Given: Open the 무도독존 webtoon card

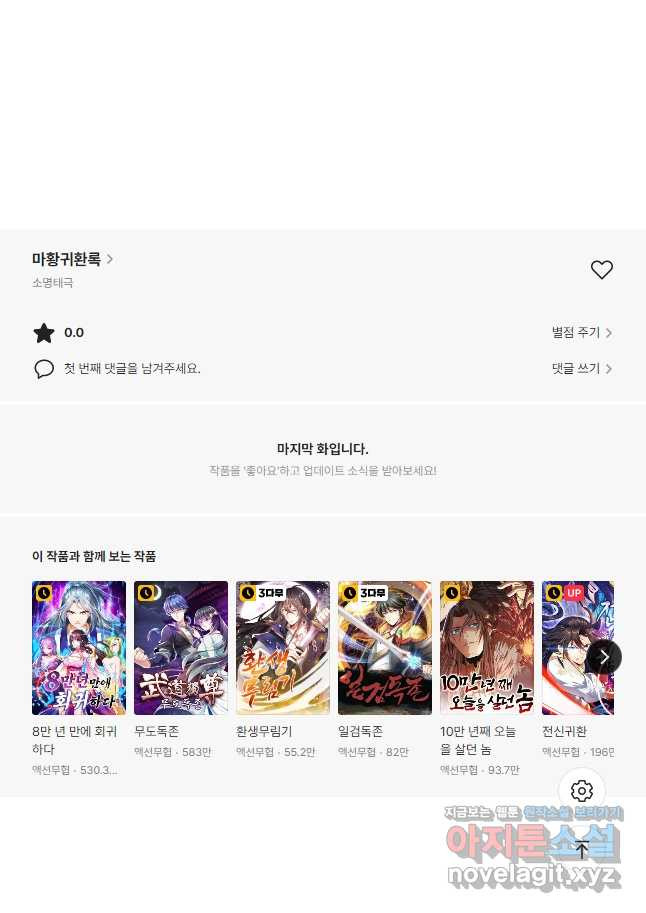Looking at the screenshot, I should 181,648.
